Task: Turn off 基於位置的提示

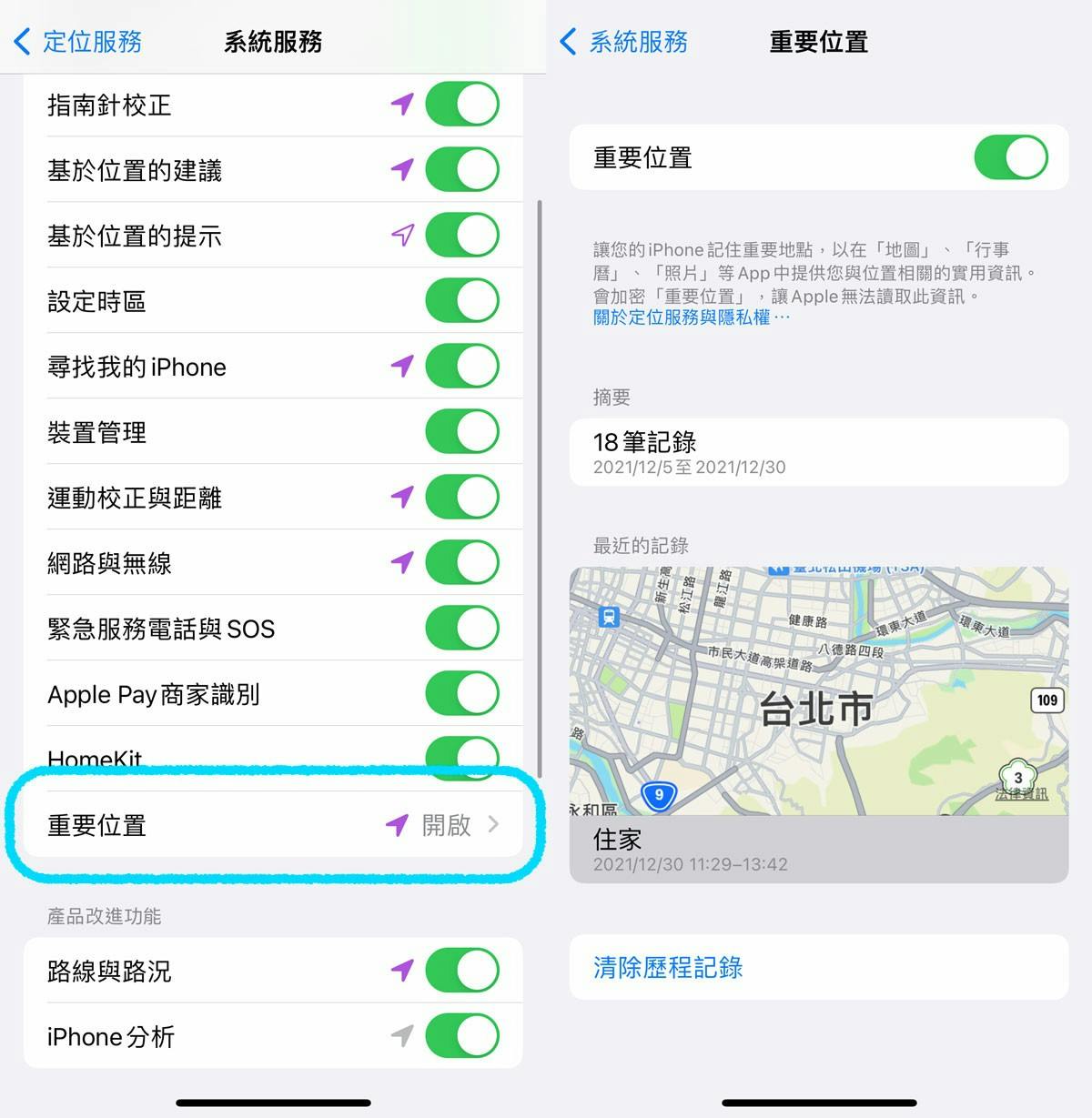Action: tap(461, 236)
